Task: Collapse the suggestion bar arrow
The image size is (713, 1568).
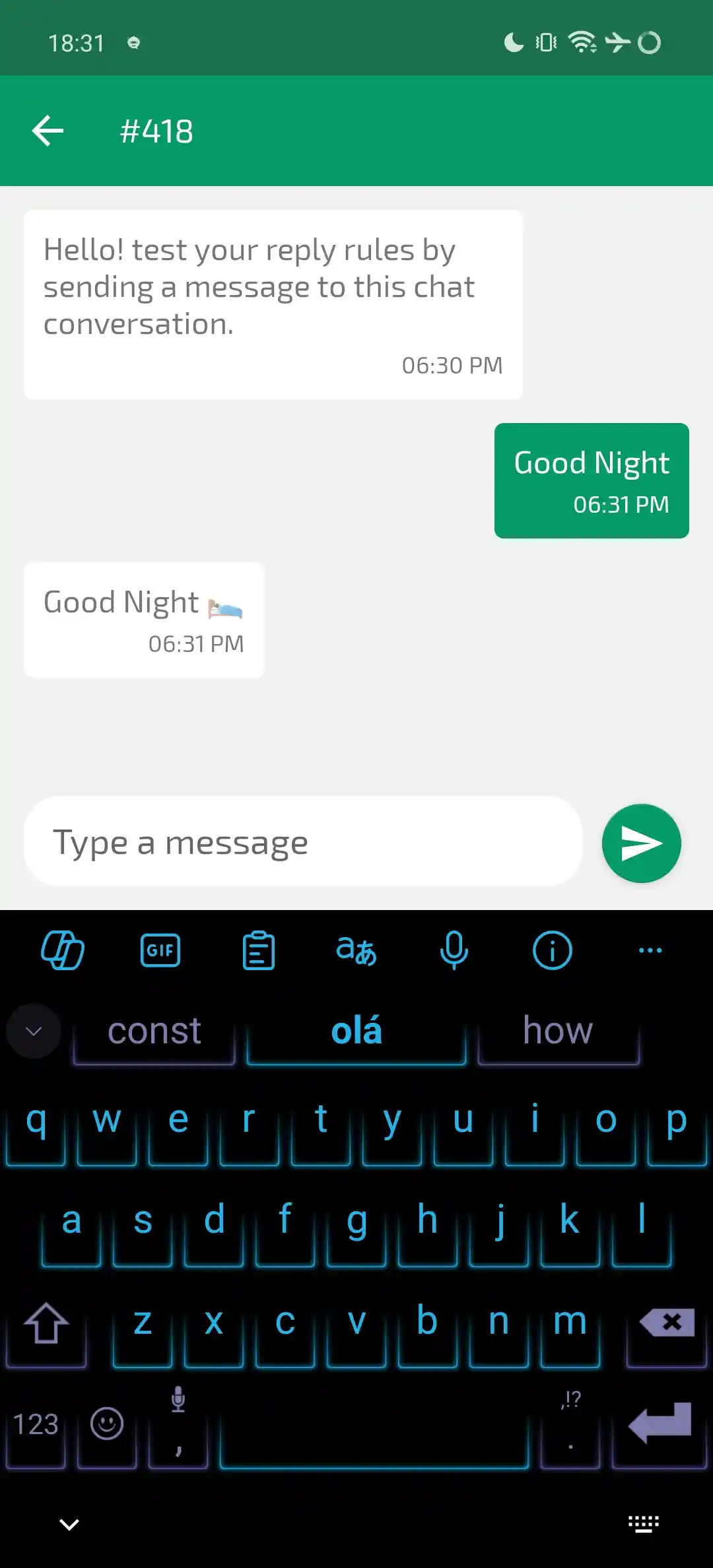Action: tap(34, 1031)
